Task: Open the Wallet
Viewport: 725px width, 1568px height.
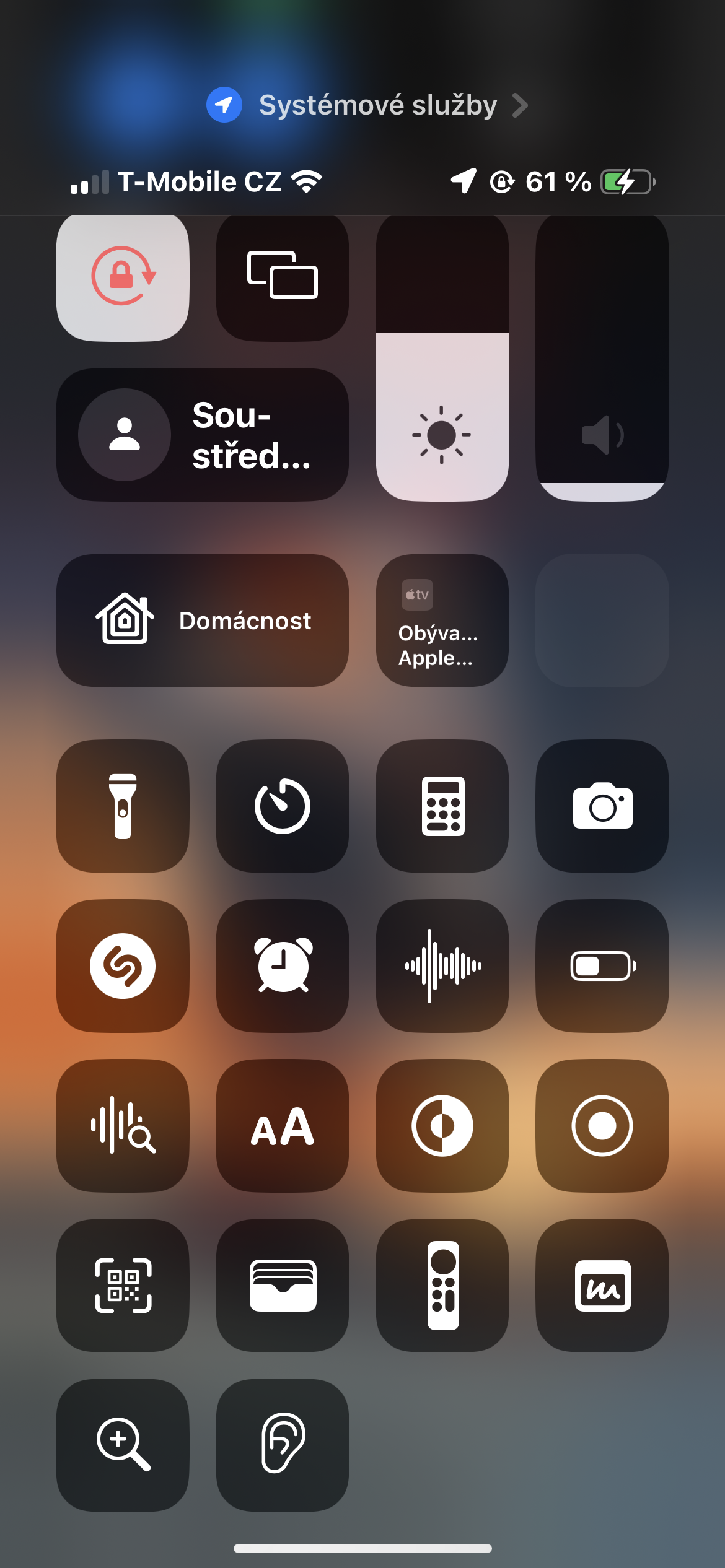Action: pos(283,1286)
